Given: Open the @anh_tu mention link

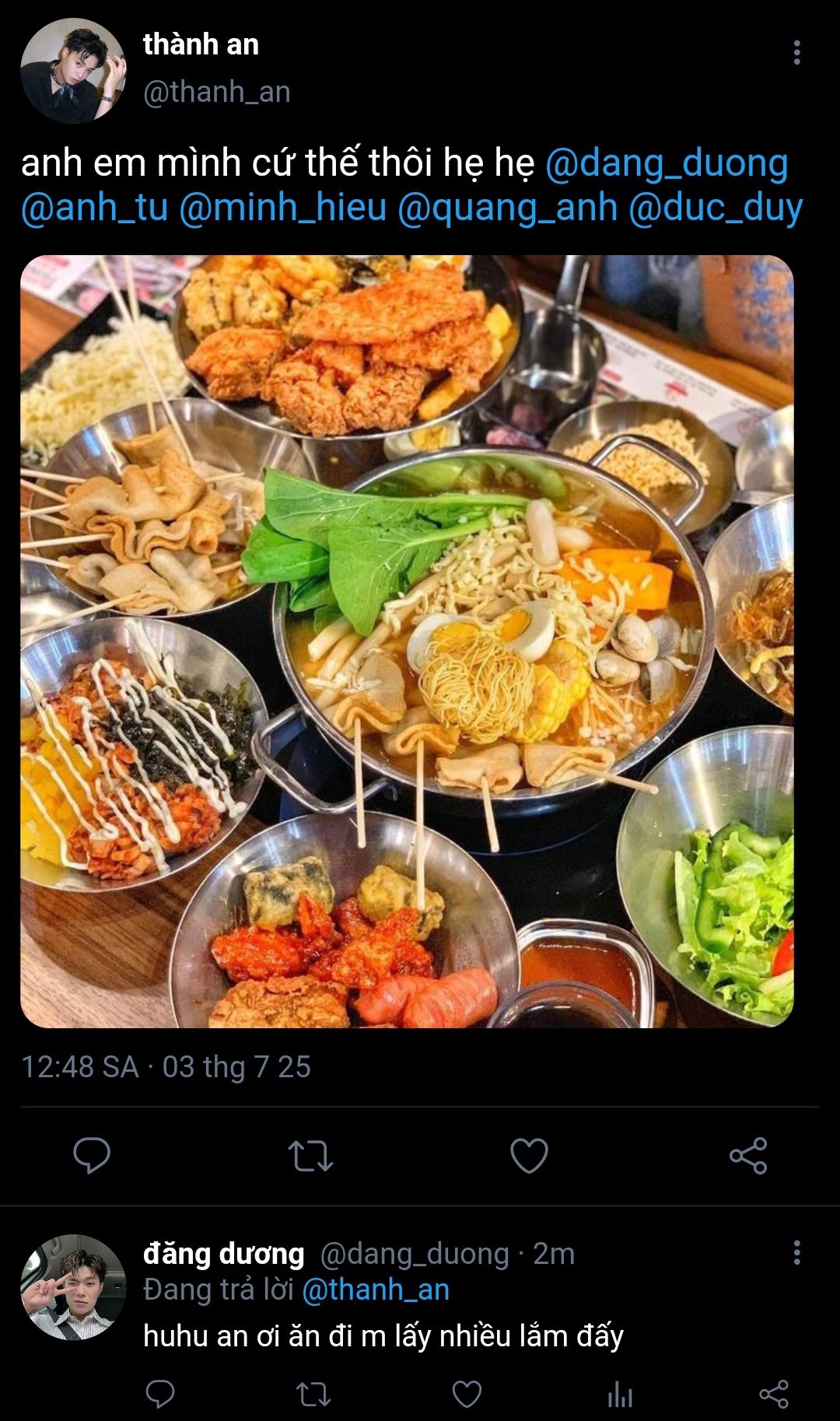Looking at the screenshot, I should click(94, 208).
